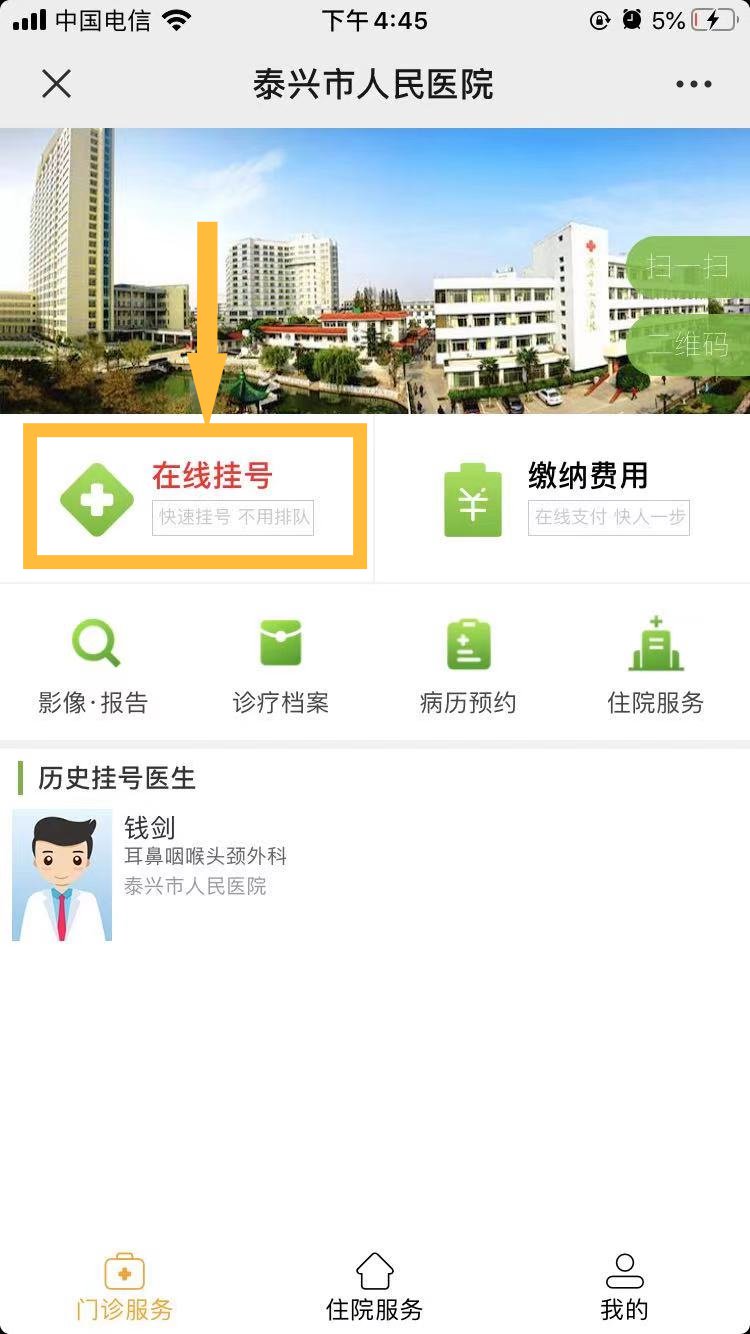Switch to the 门诊服务 tab
Viewport: 750px width, 1334px height.
[125, 1287]
